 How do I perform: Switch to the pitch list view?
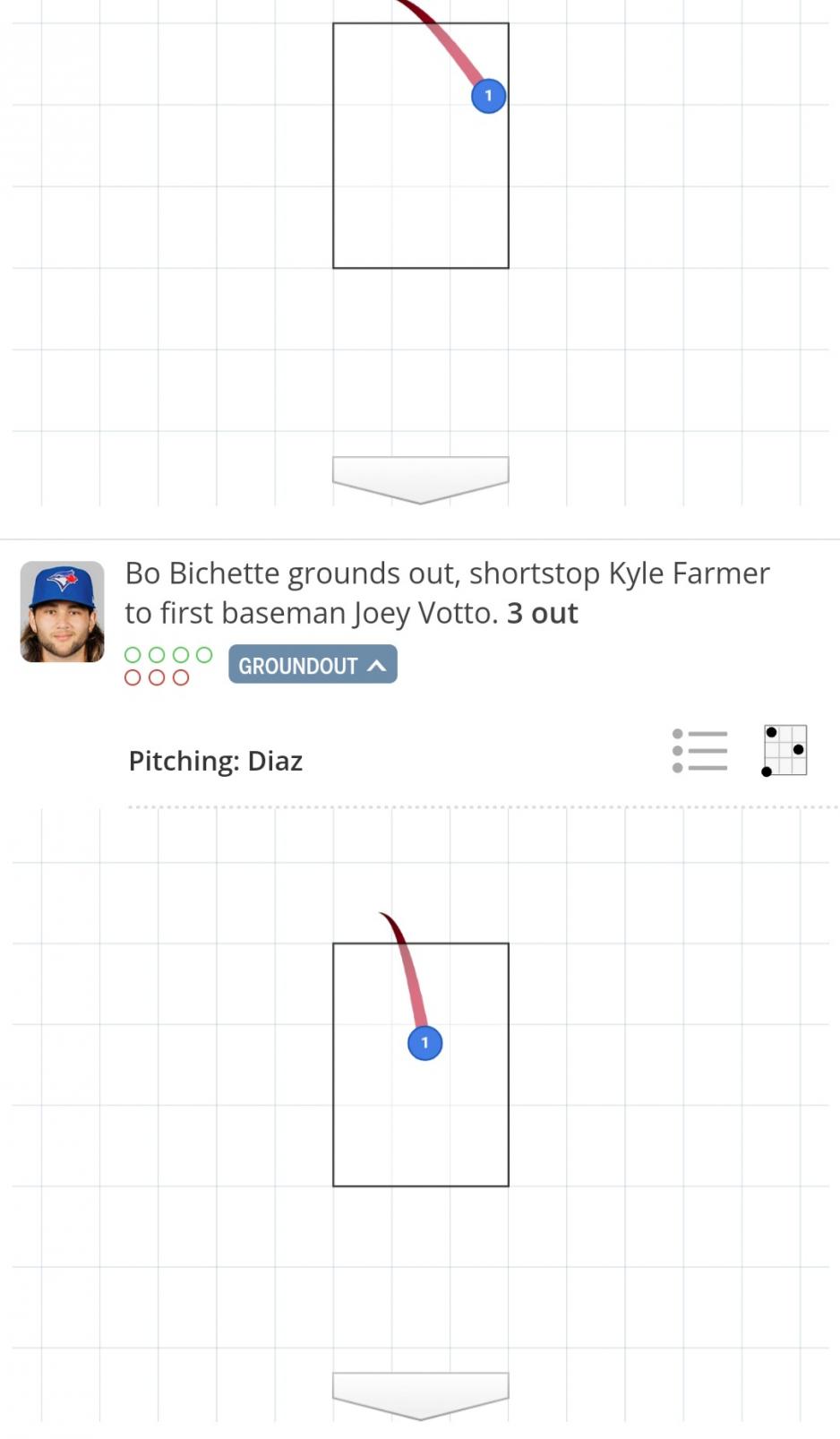[x=699, y=751]
